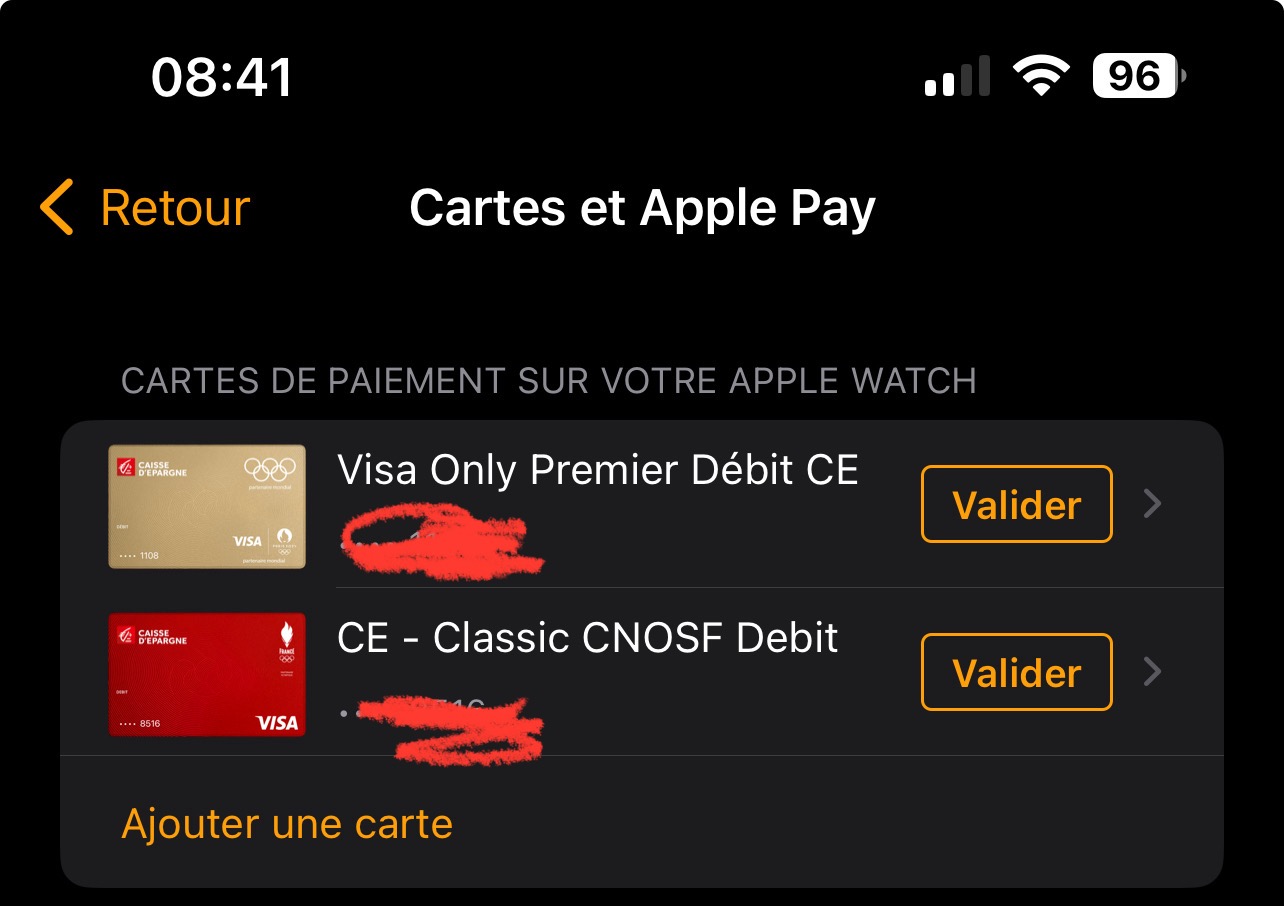Tap Valider for CE - Classic CNOSF Debit

1016,672
